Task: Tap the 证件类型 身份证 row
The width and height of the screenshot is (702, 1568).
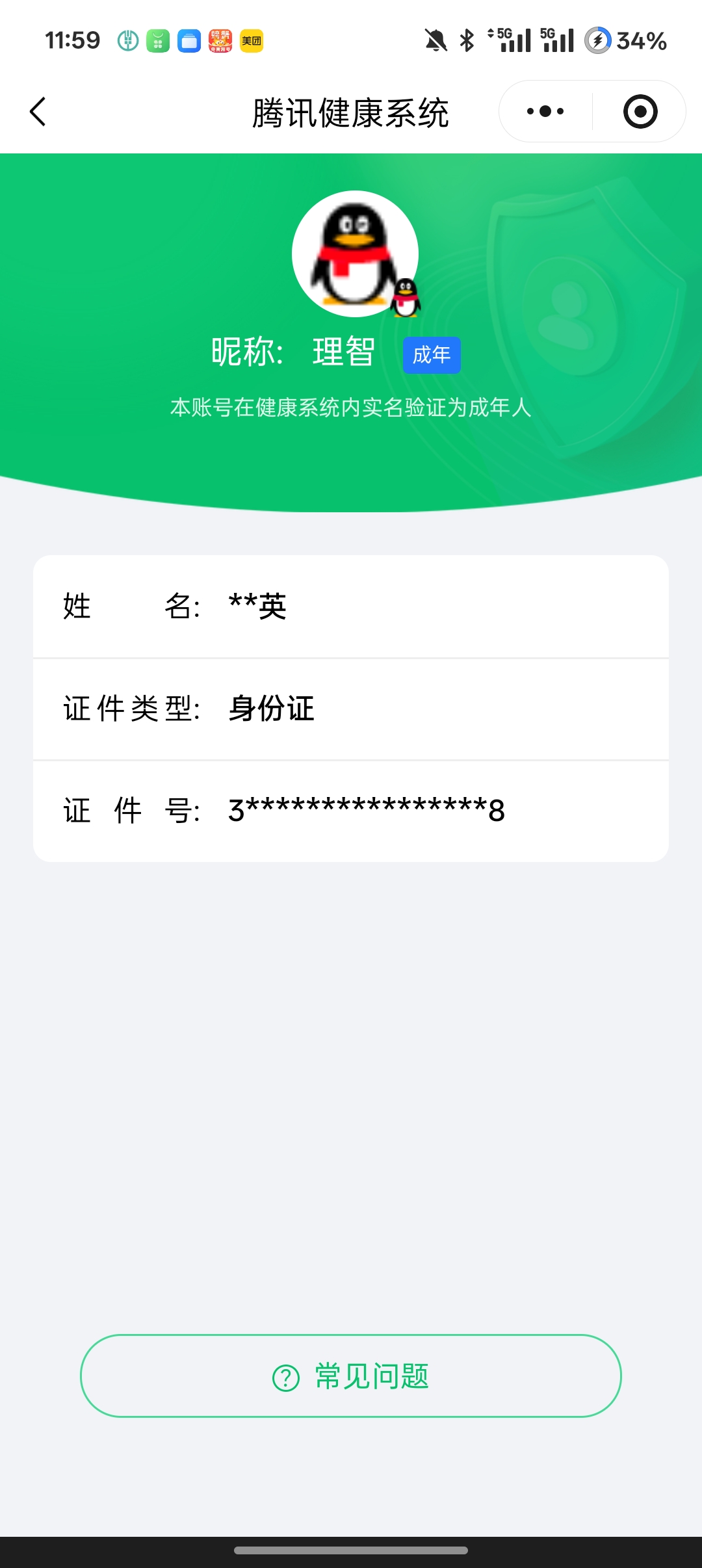Action: pyautogui.click(x=351, y=709)
